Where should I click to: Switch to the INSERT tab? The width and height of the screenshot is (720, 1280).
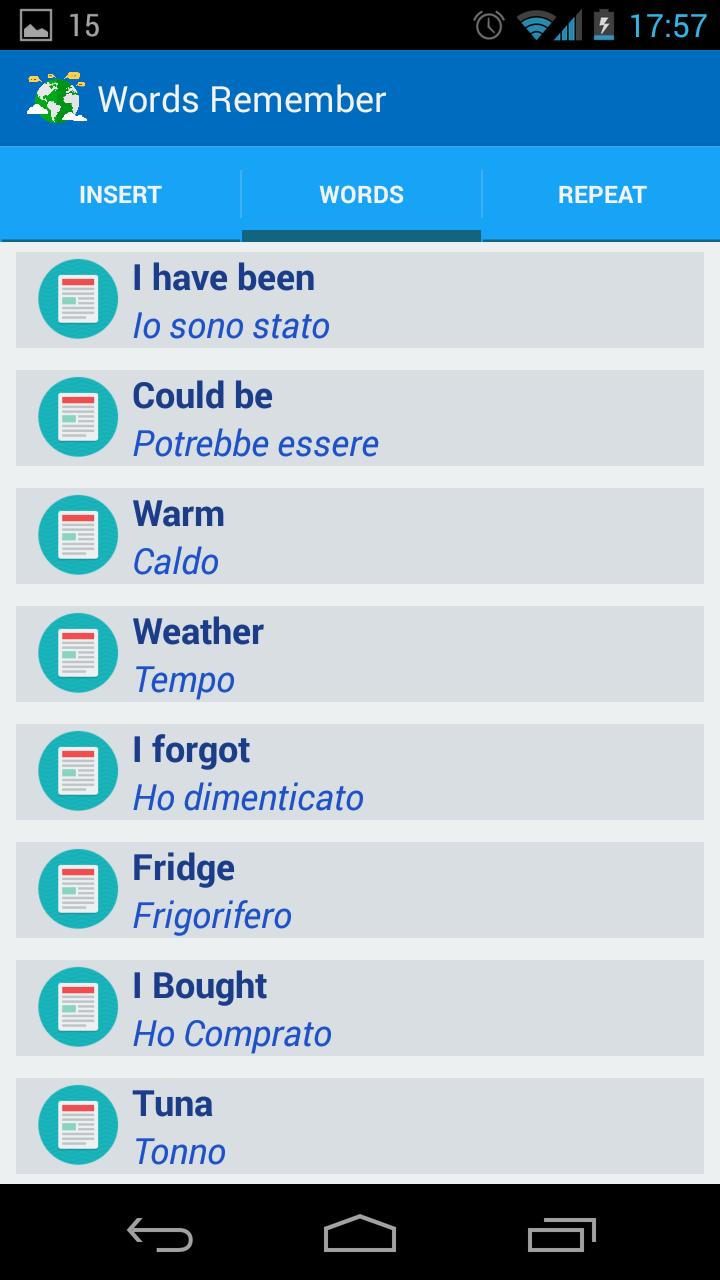tap(120, 194)
